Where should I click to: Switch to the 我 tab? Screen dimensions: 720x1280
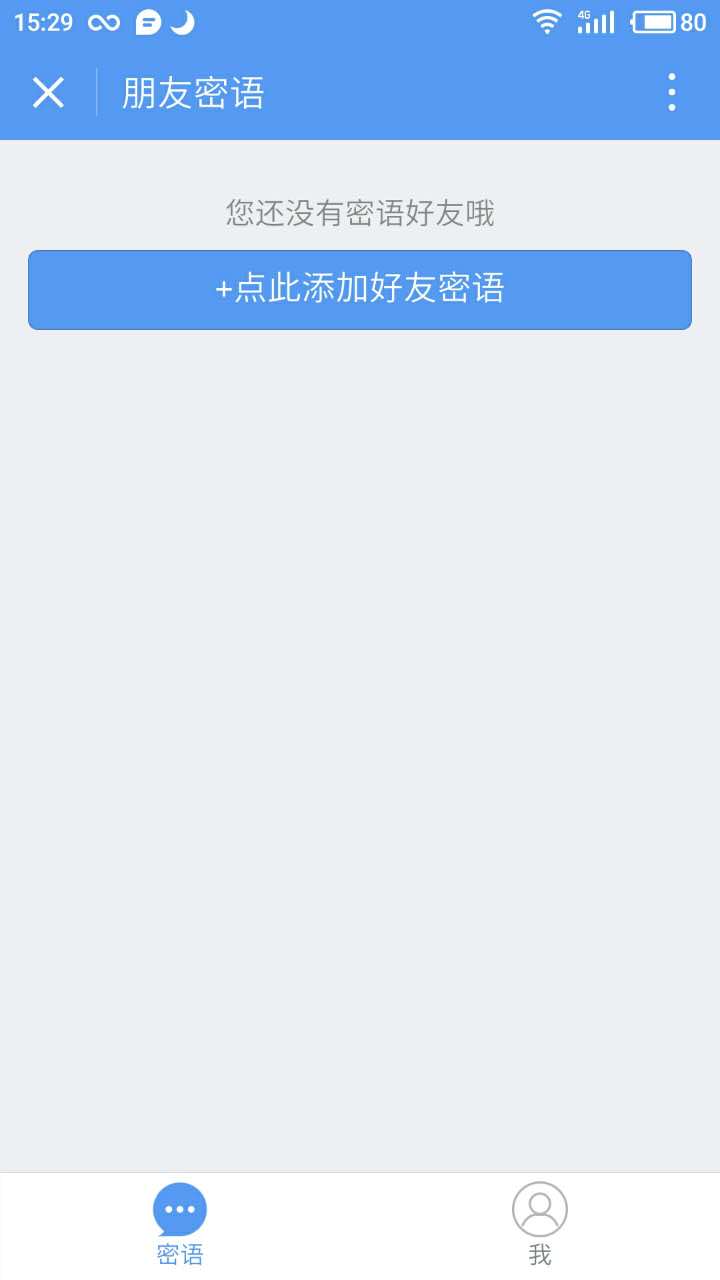coord(540,1225)
